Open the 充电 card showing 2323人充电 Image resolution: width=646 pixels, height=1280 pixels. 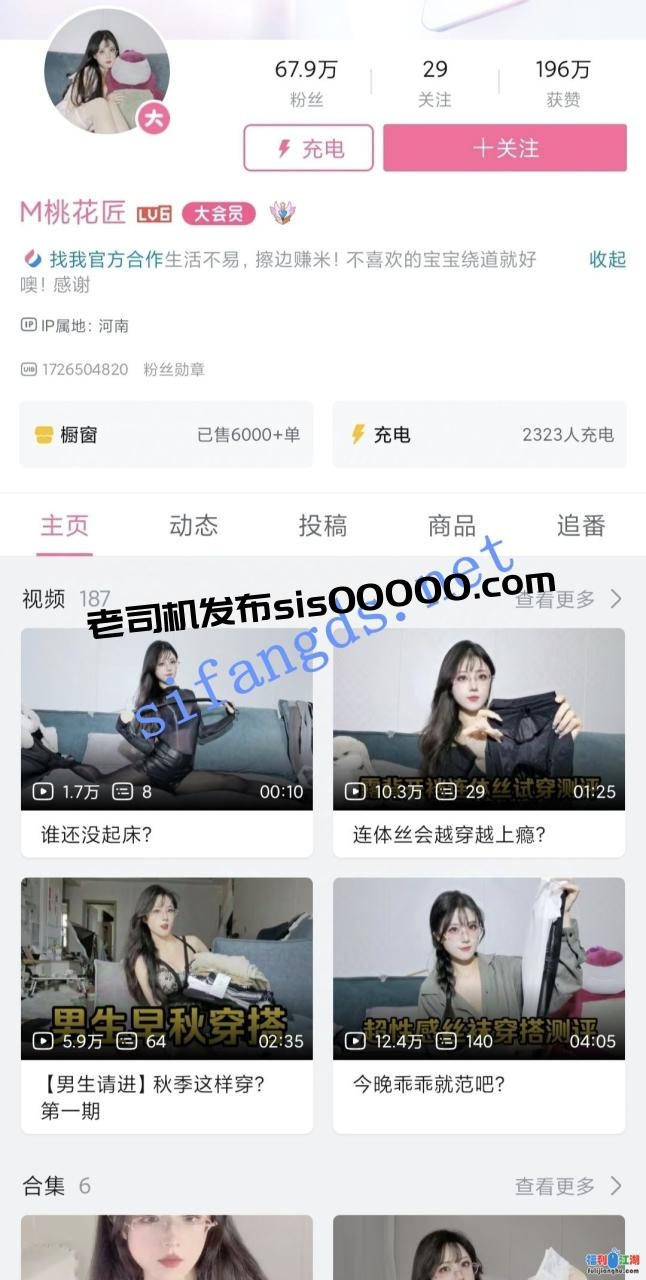pos(479,434)
